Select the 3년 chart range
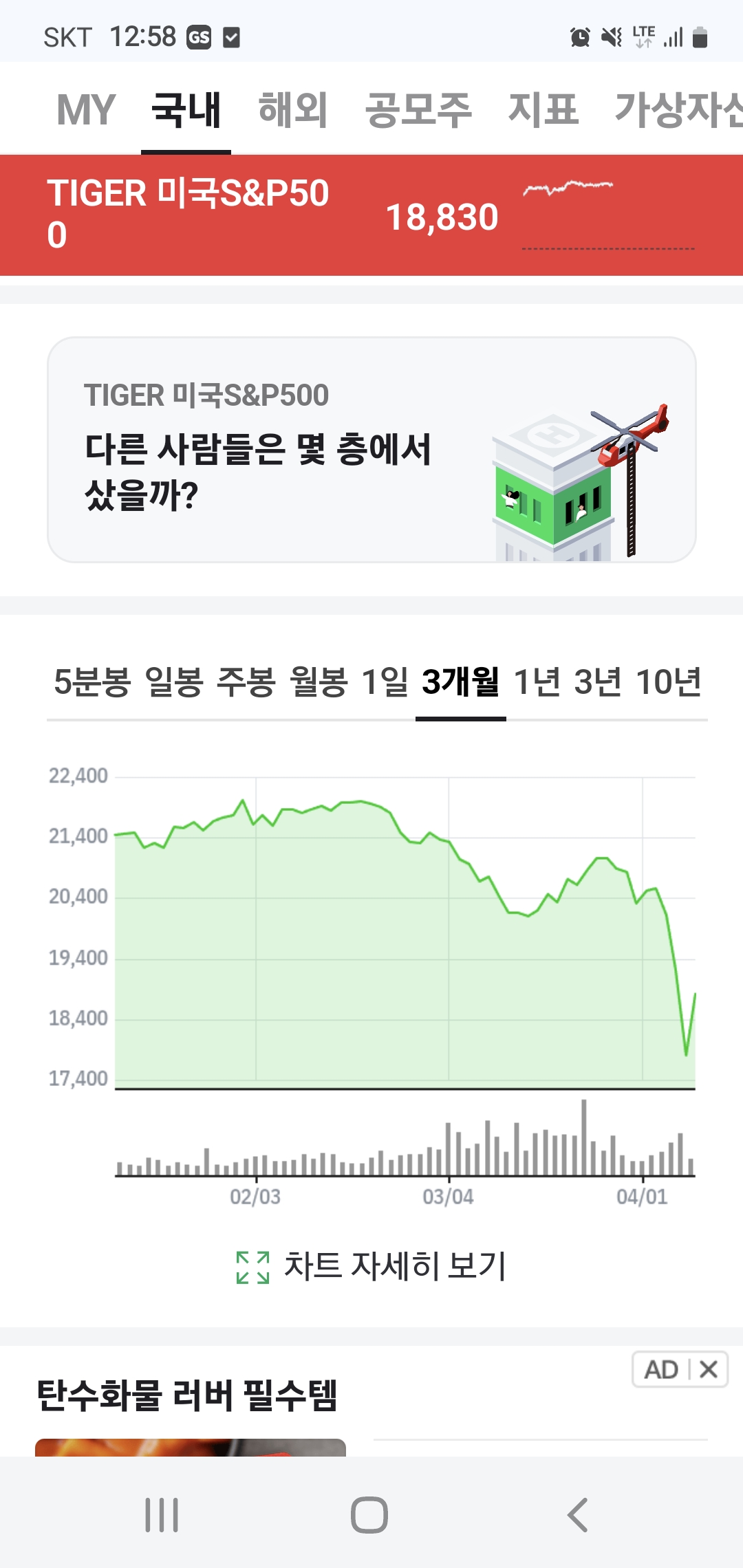Screen dimensions: 743x1568 [598, 682]
